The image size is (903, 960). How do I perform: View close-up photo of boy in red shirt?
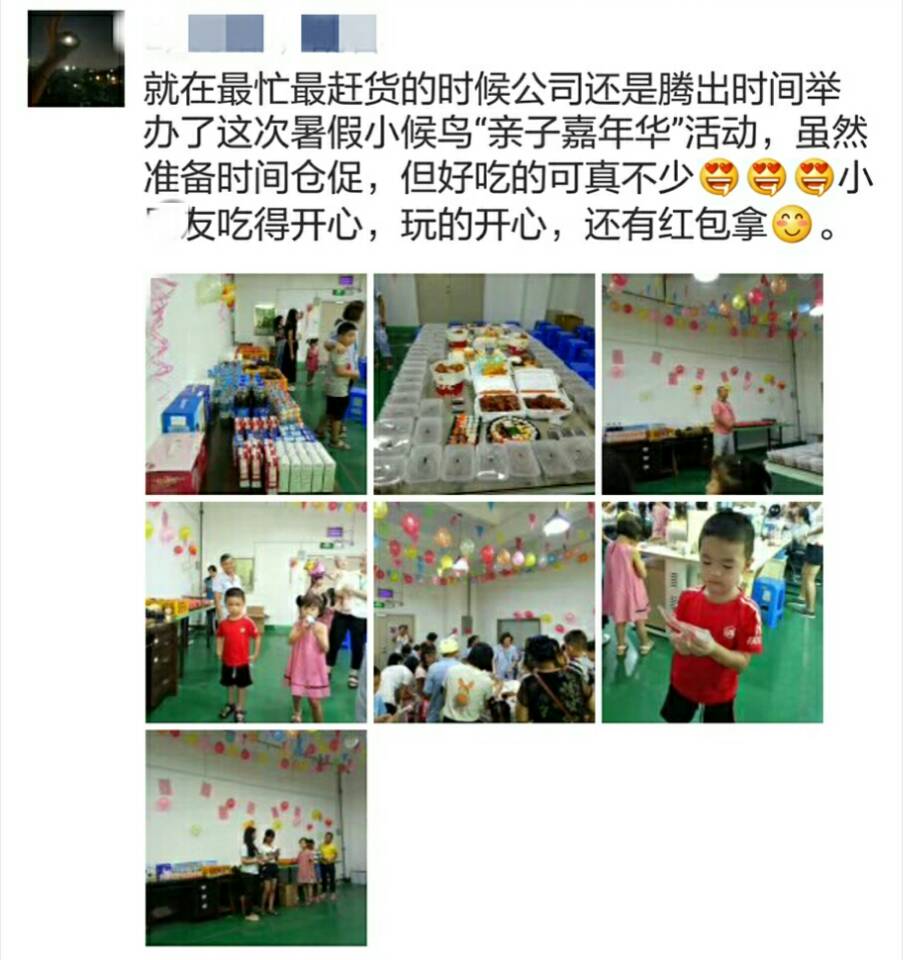click(712, 612)
